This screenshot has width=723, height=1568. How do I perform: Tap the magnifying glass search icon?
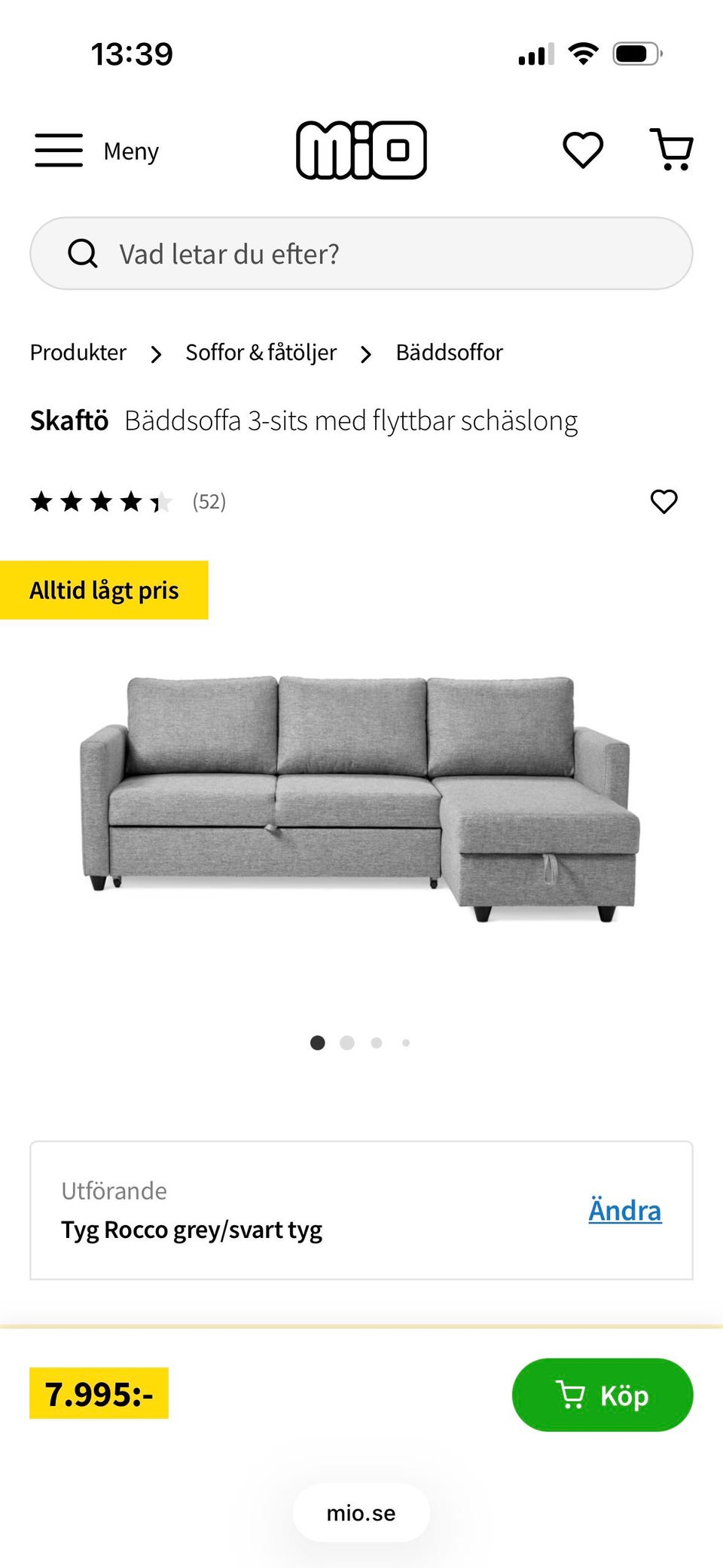pyautogui.click(x=83, y=253)
